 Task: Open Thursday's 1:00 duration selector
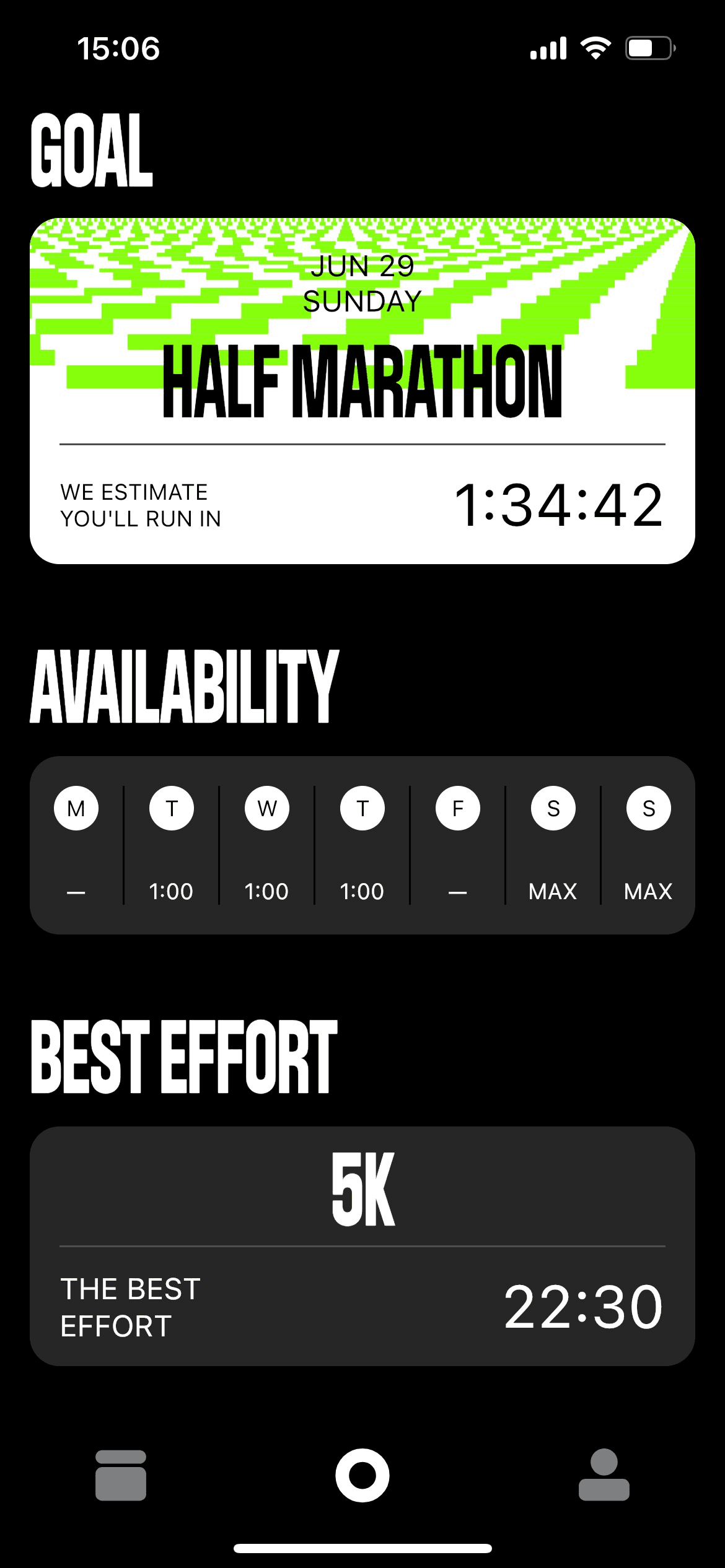(362, 891)
